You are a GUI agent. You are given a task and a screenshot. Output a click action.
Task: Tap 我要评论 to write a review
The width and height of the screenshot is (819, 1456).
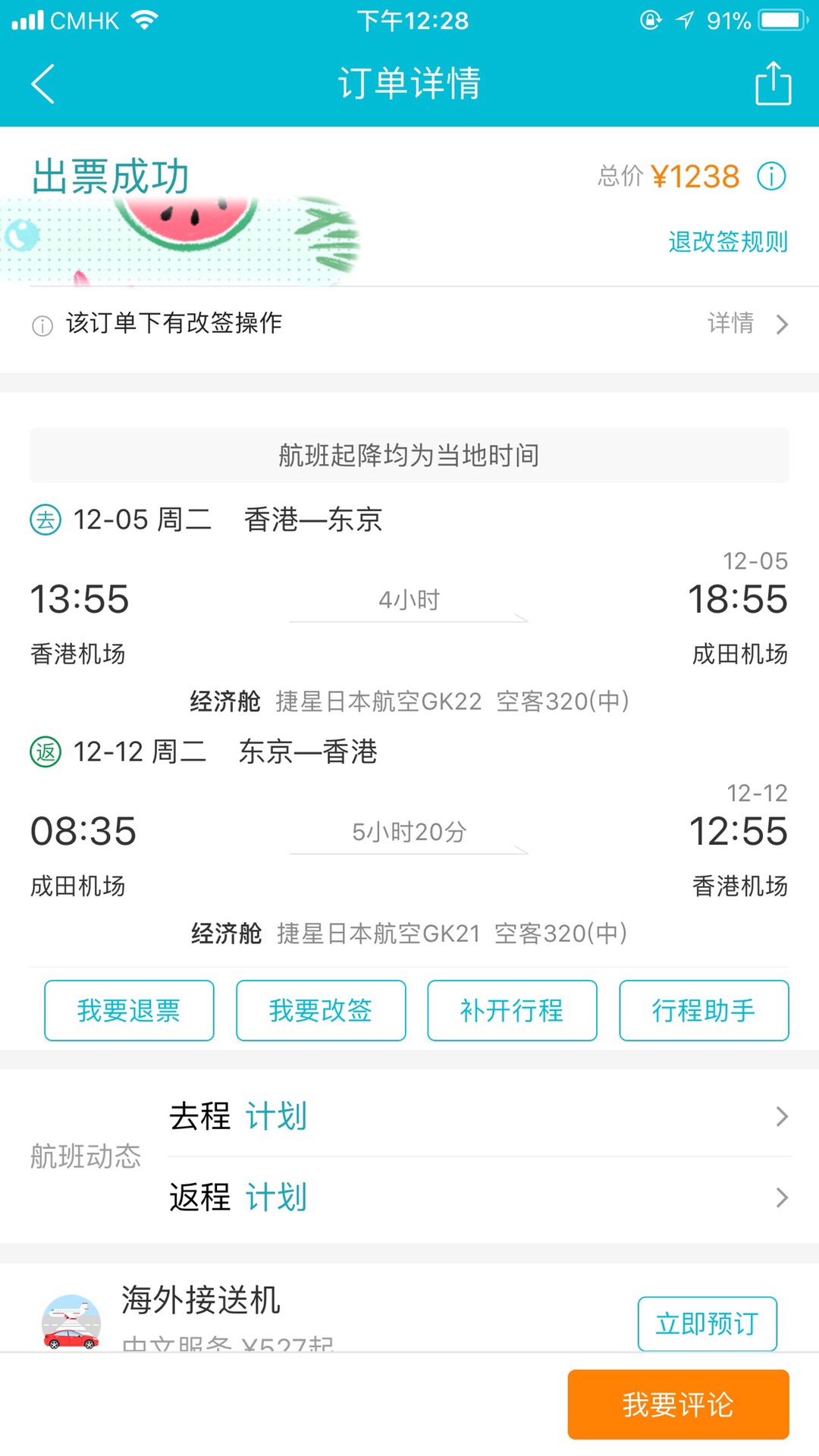(678, 1404)
